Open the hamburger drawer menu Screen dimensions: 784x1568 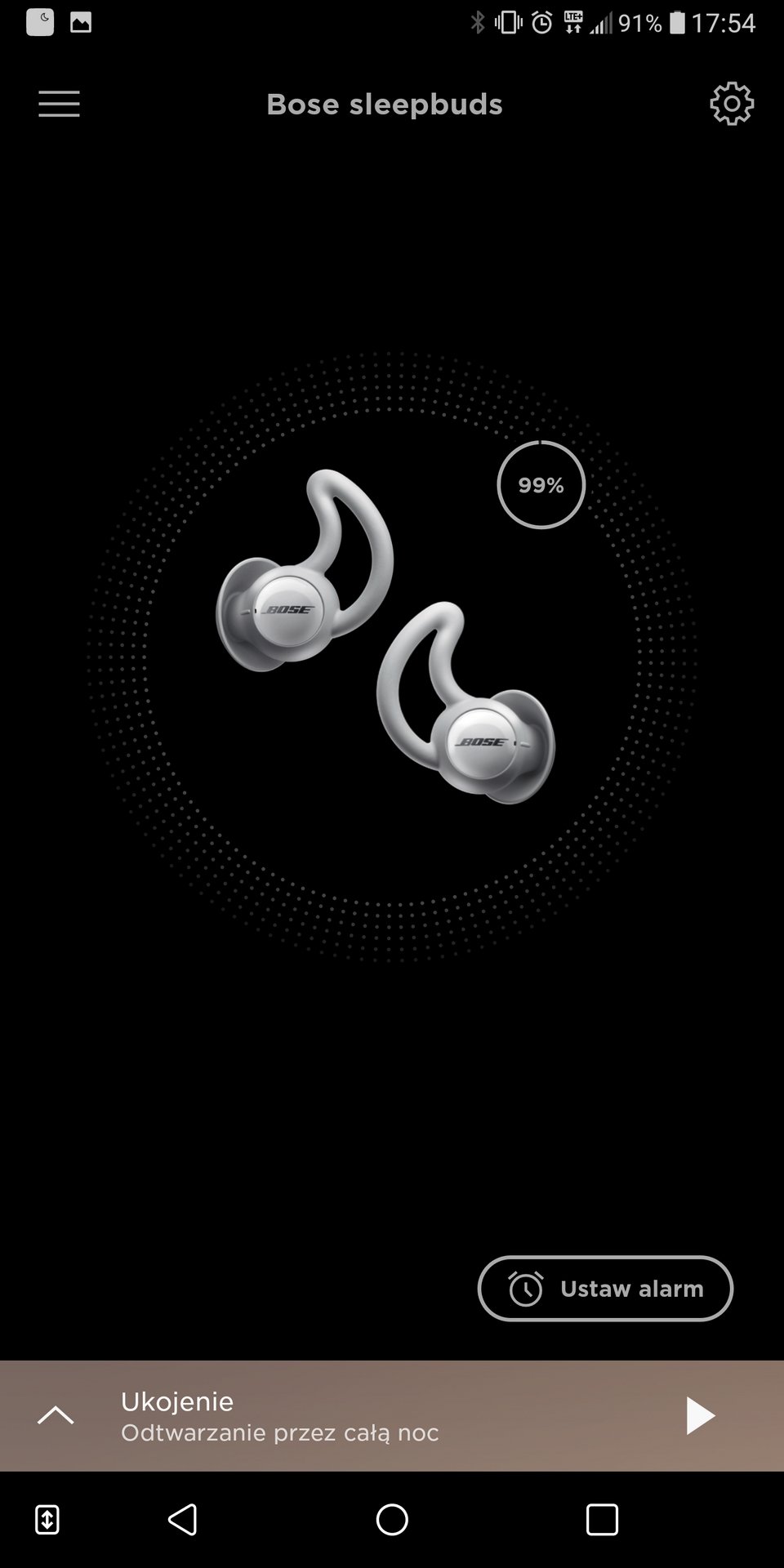pyautogui.click(x=59, y=104)
